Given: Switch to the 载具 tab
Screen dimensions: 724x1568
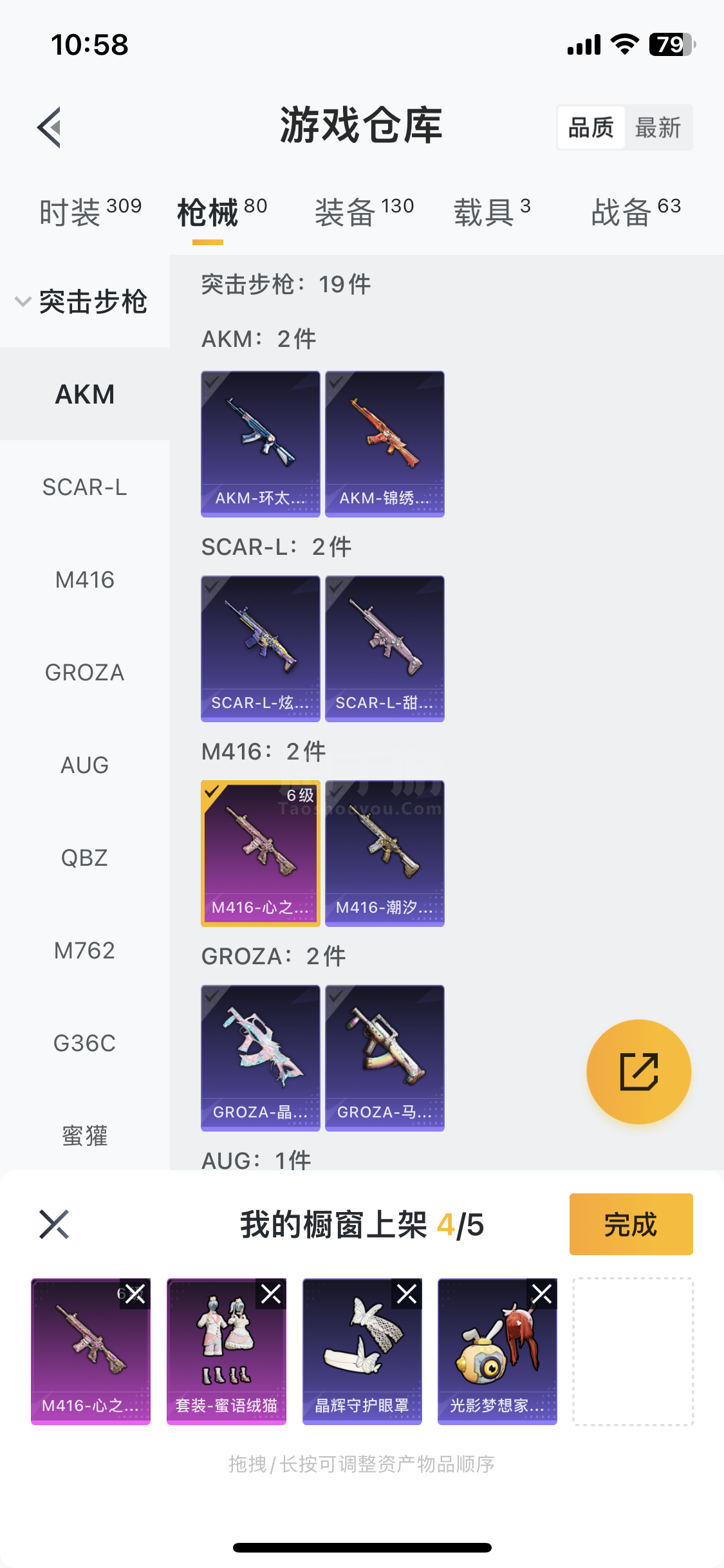Looking at the screenshot, I should click(x=492, y=212).
